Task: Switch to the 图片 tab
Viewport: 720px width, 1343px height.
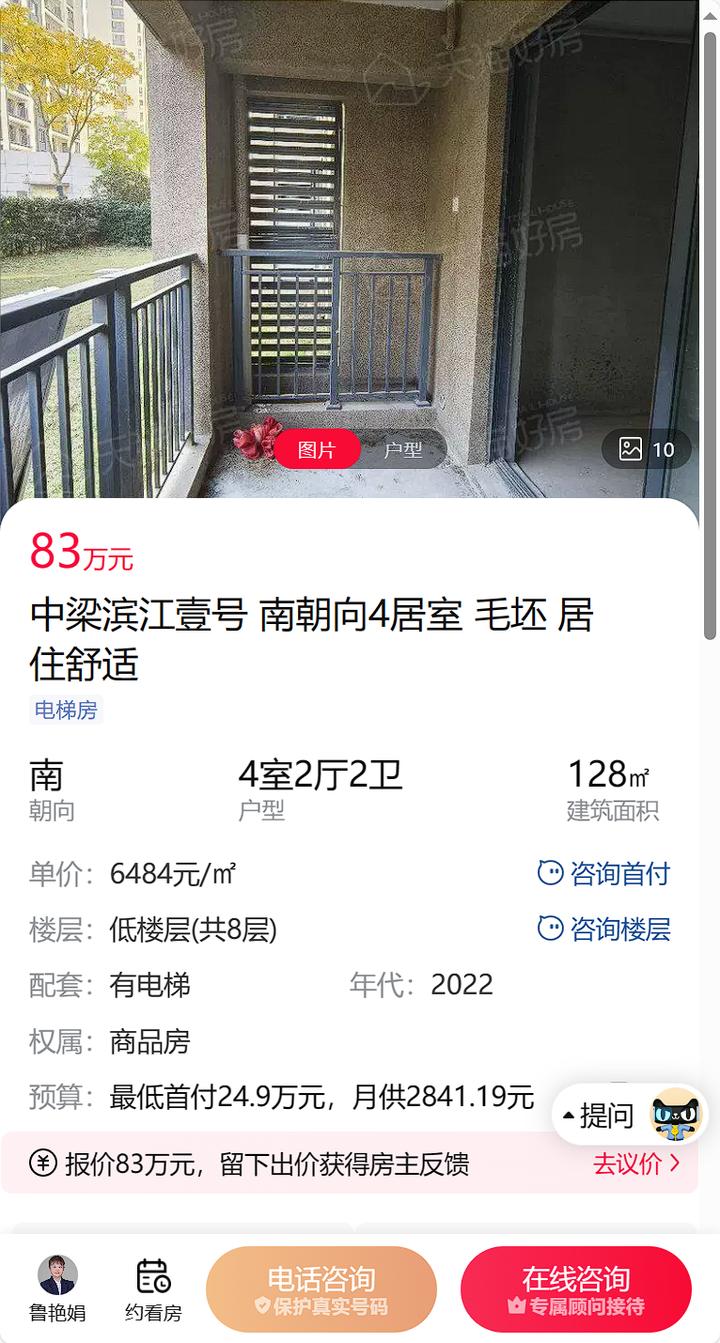Action: tap(318, 449)
